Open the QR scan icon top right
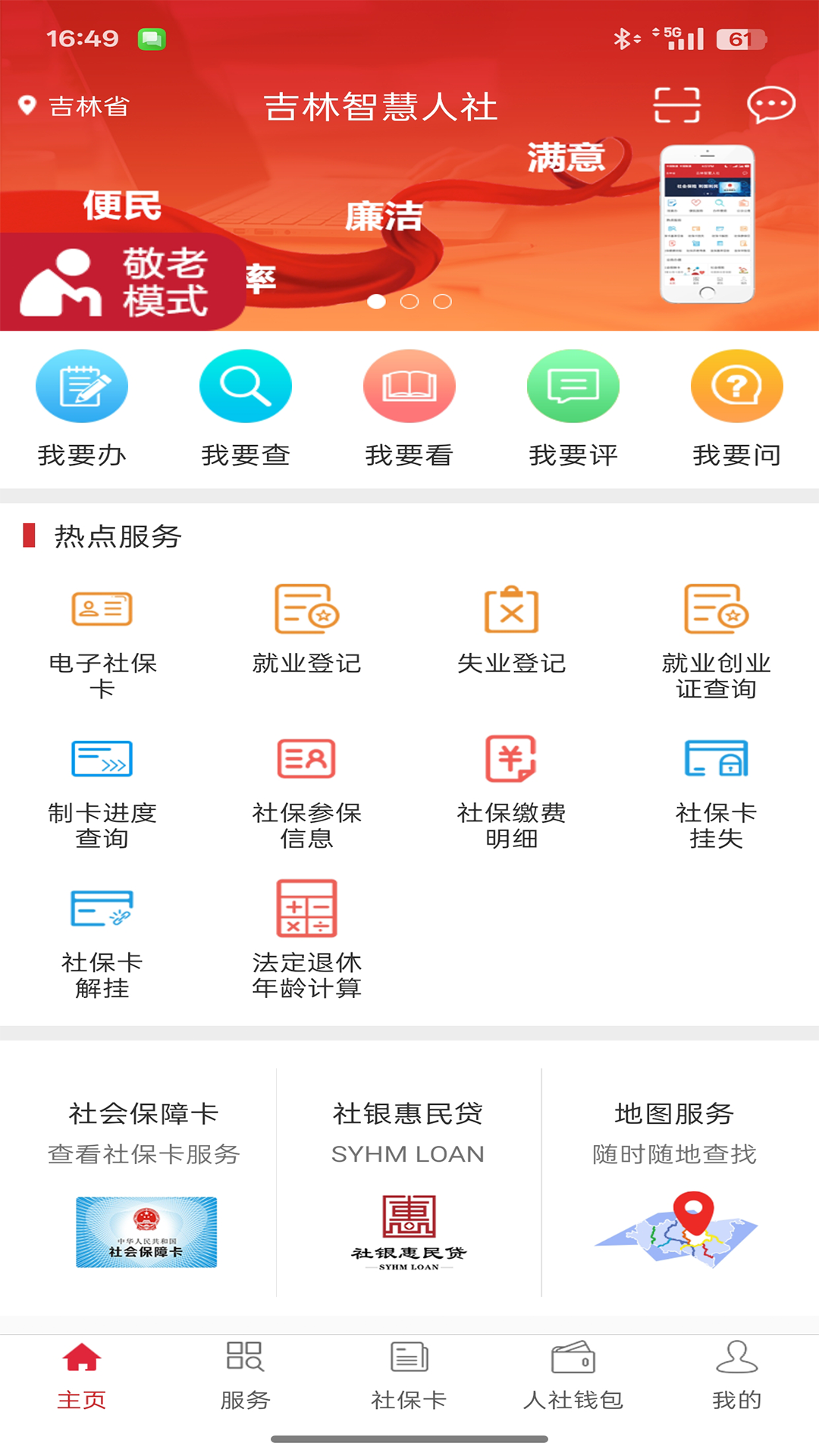Screen dimensions: 819x1456 pyautogui.click(x=676, y=106)
